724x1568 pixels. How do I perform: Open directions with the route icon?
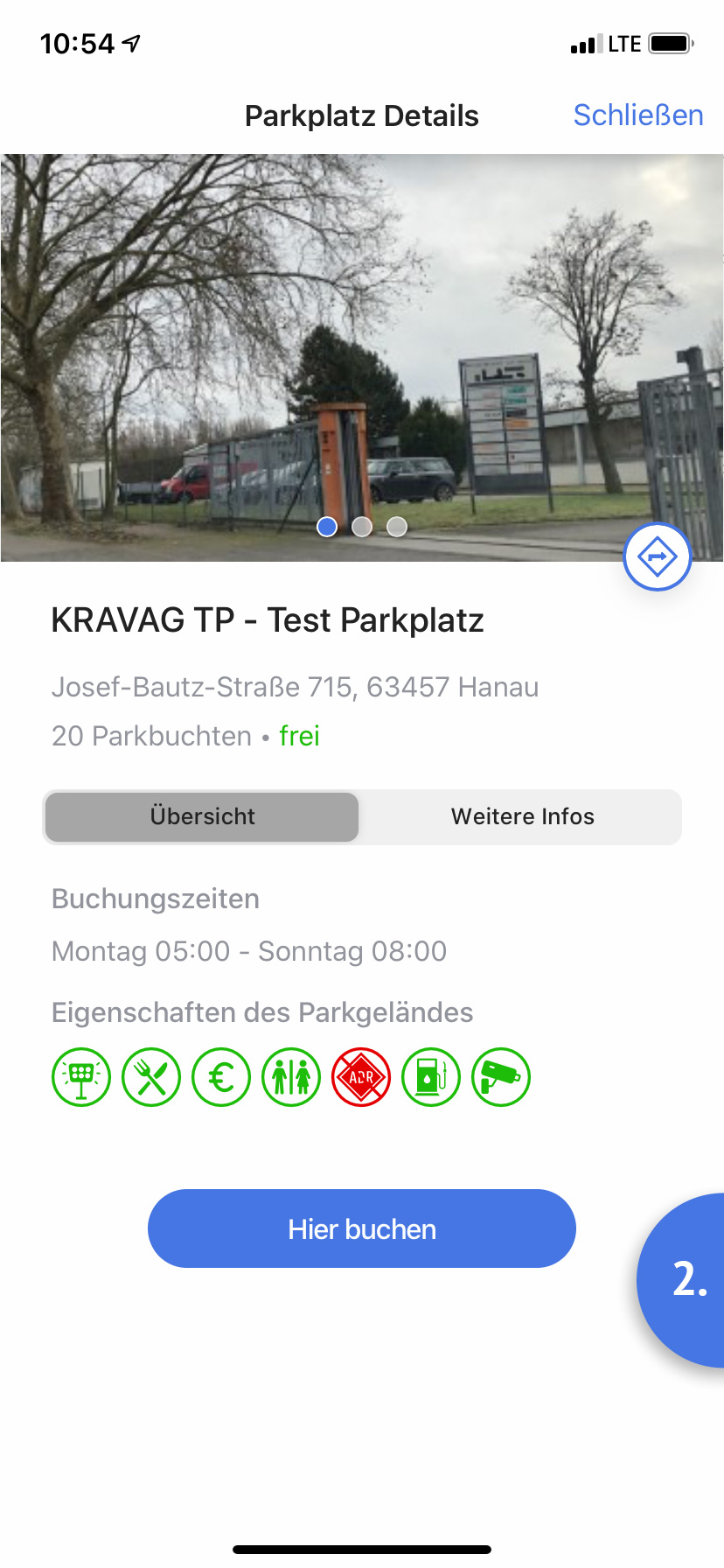coord(657,556)
